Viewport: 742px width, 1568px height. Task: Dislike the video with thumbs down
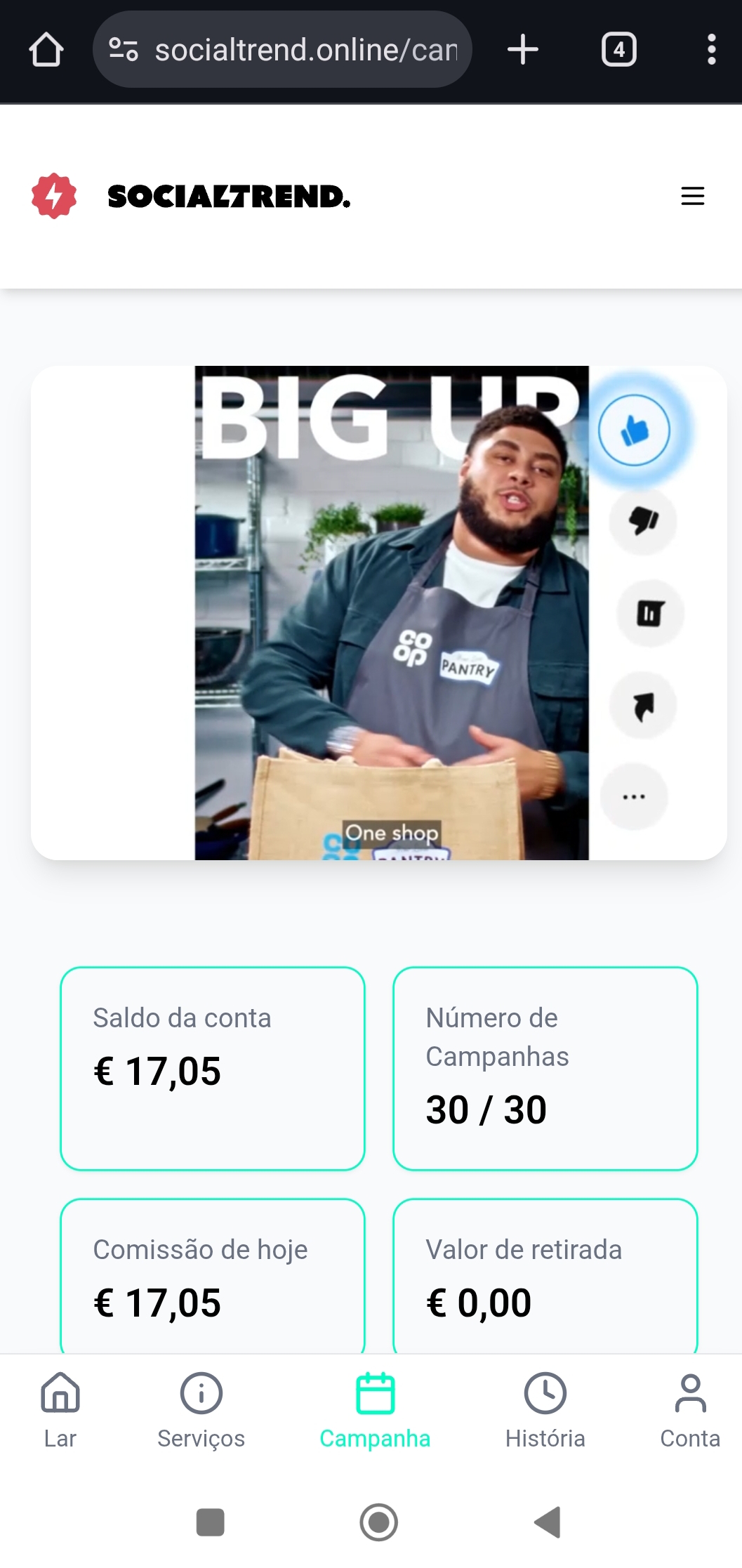[x=643, y=521]
